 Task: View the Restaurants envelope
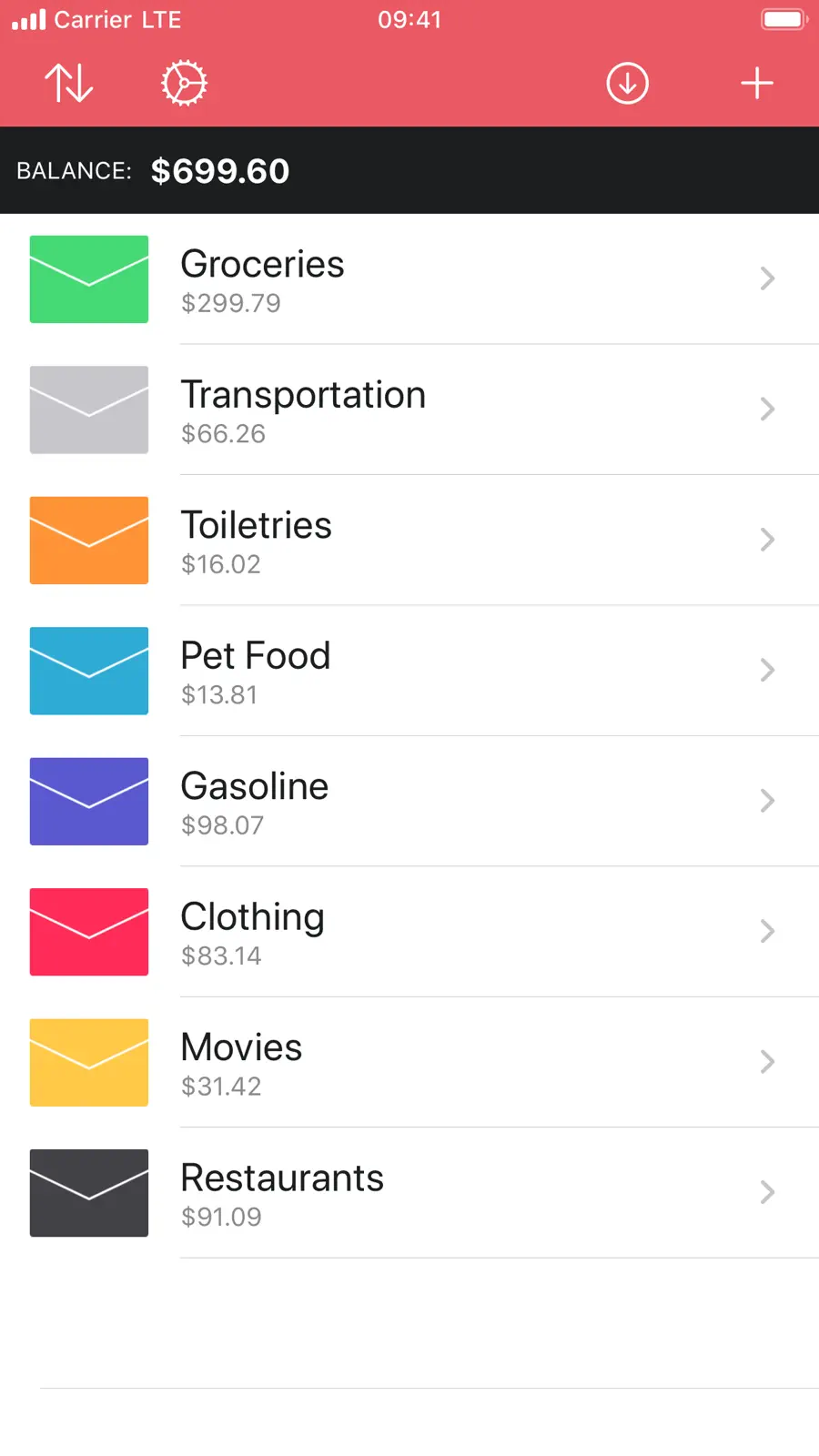pyautogui.click(x=409, y=1193)
